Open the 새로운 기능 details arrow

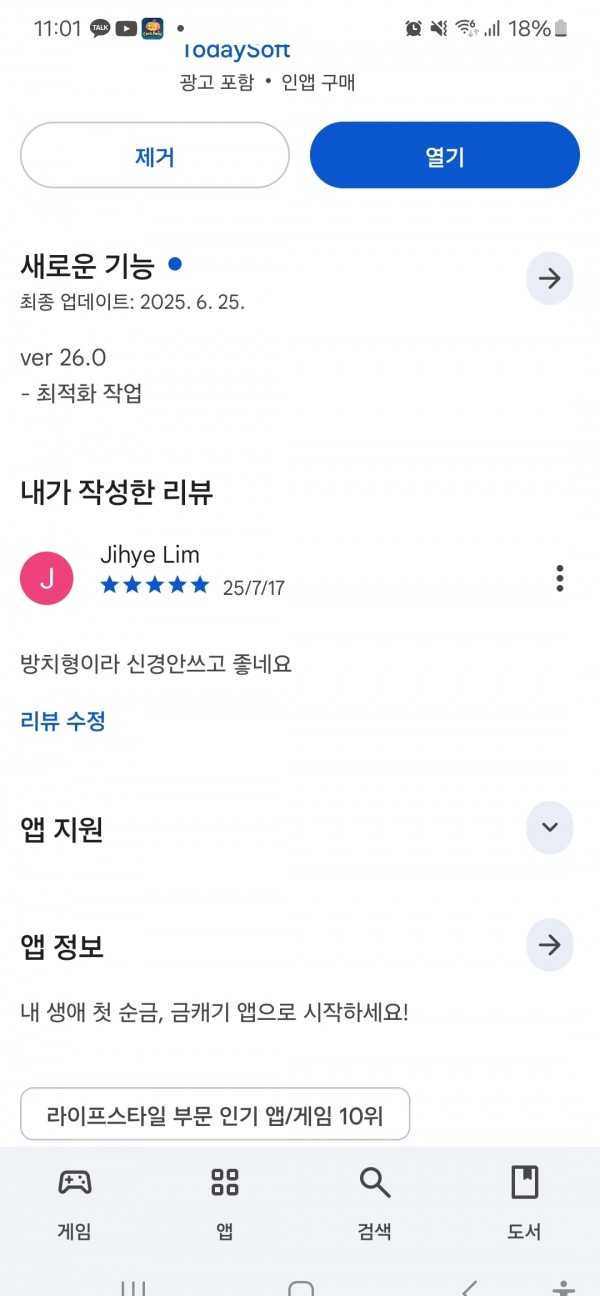(x=550, y=278)
